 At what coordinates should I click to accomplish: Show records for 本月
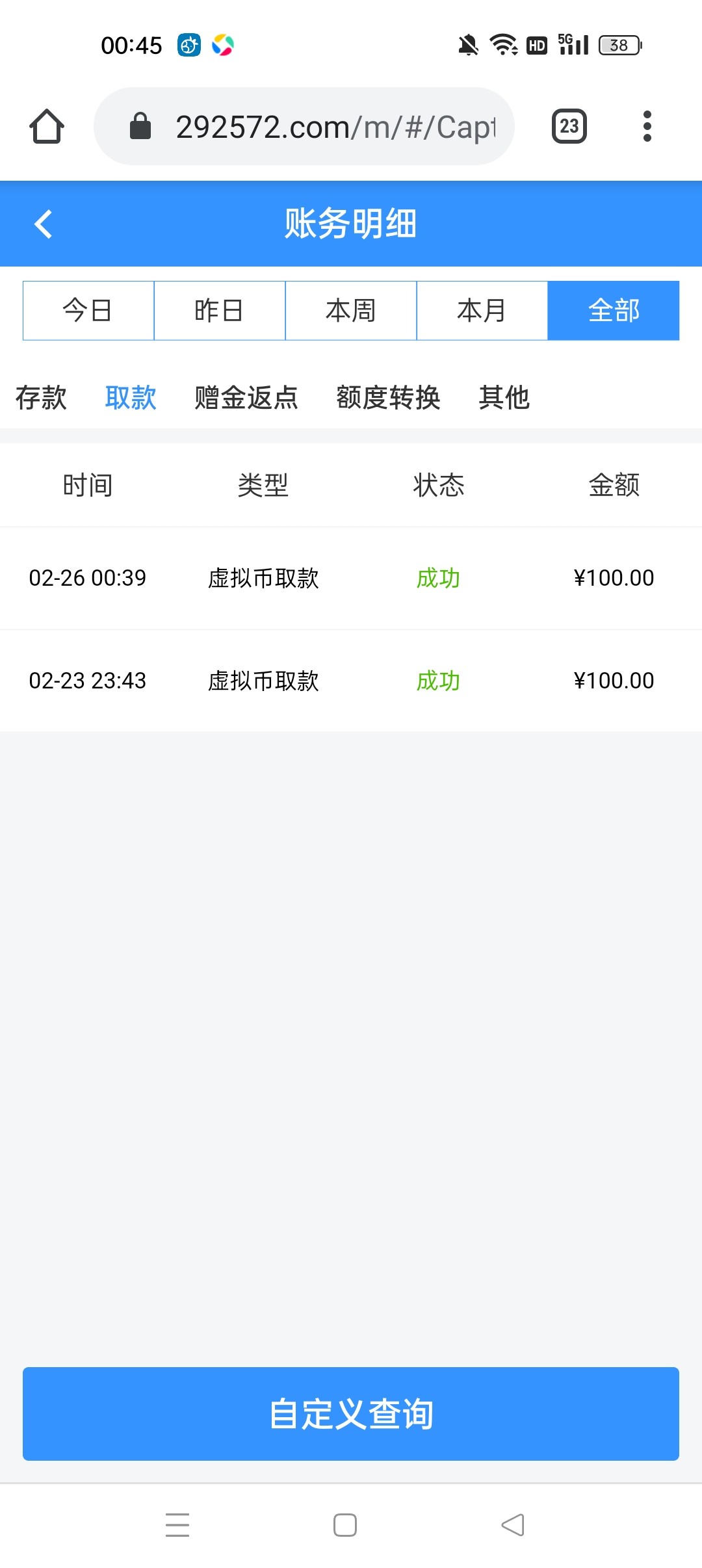click(x=482, y=311)
